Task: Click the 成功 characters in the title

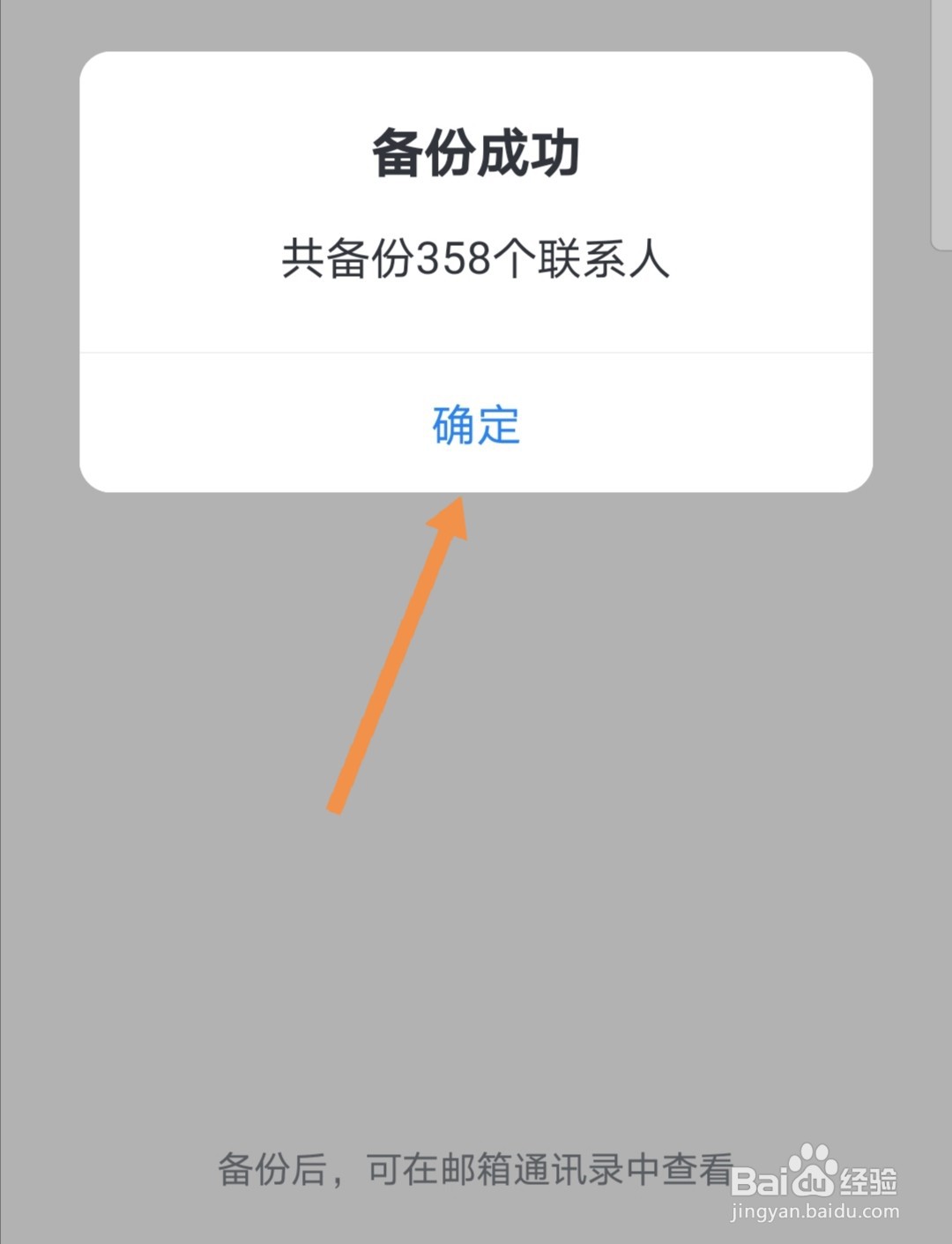Action: [x=529, y=152]
